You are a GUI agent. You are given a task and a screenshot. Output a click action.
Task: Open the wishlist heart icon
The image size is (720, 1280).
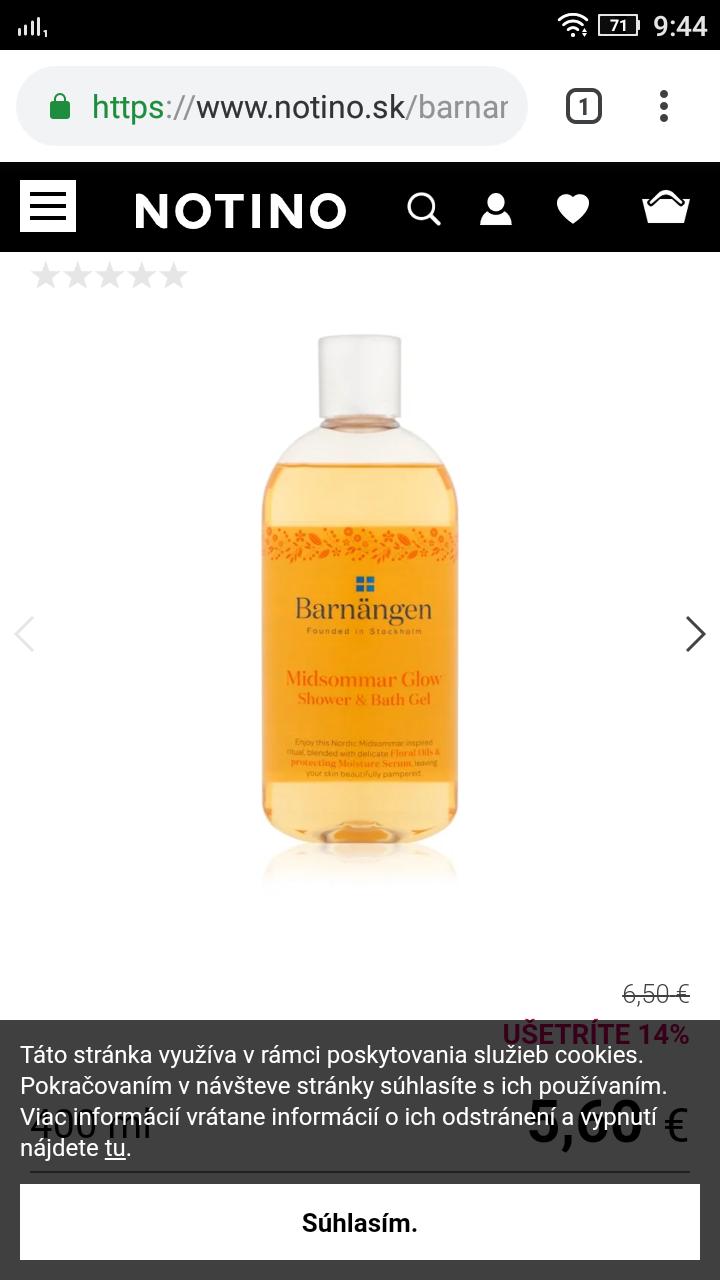point(573,209)
